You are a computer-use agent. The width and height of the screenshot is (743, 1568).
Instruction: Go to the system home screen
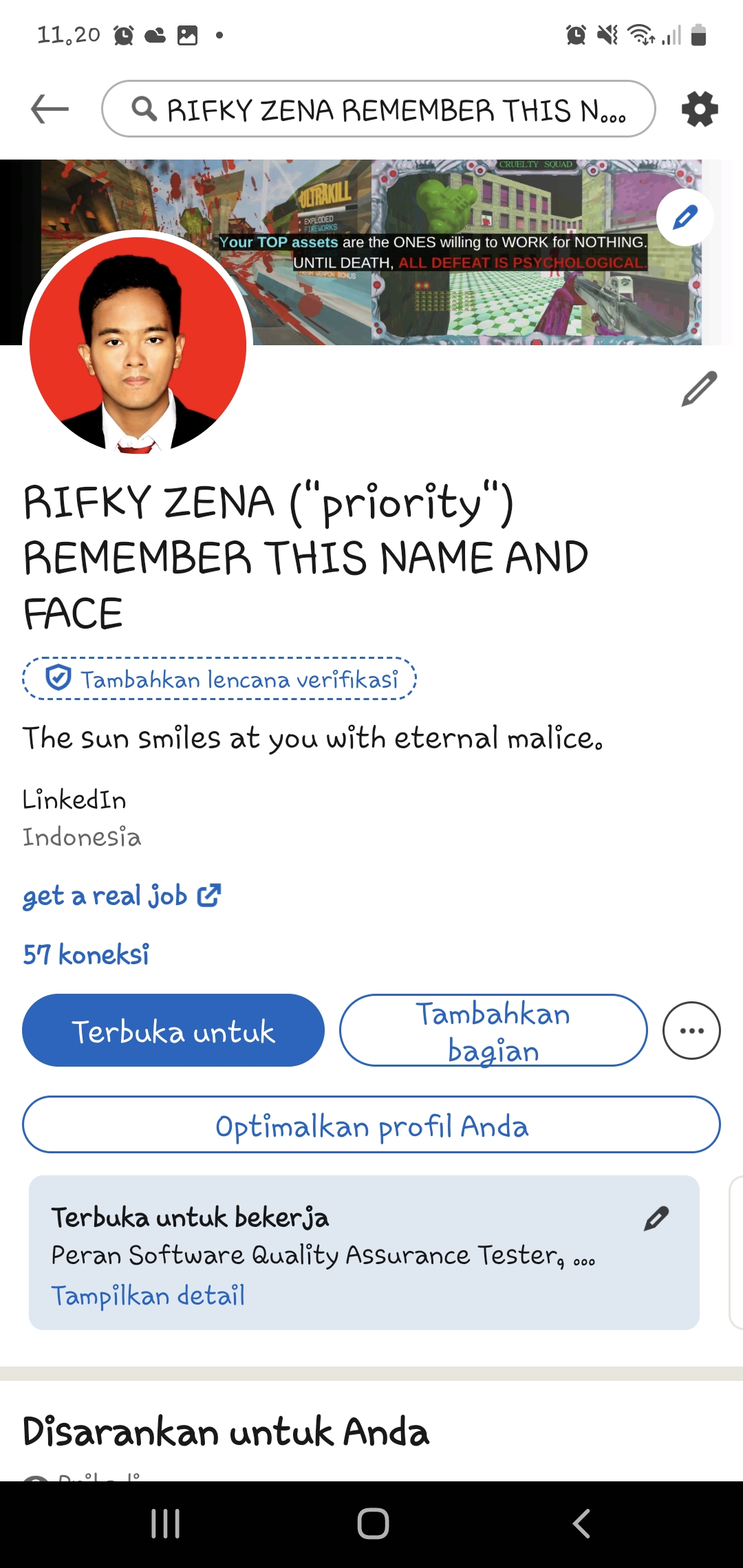tap(373, 1523)
